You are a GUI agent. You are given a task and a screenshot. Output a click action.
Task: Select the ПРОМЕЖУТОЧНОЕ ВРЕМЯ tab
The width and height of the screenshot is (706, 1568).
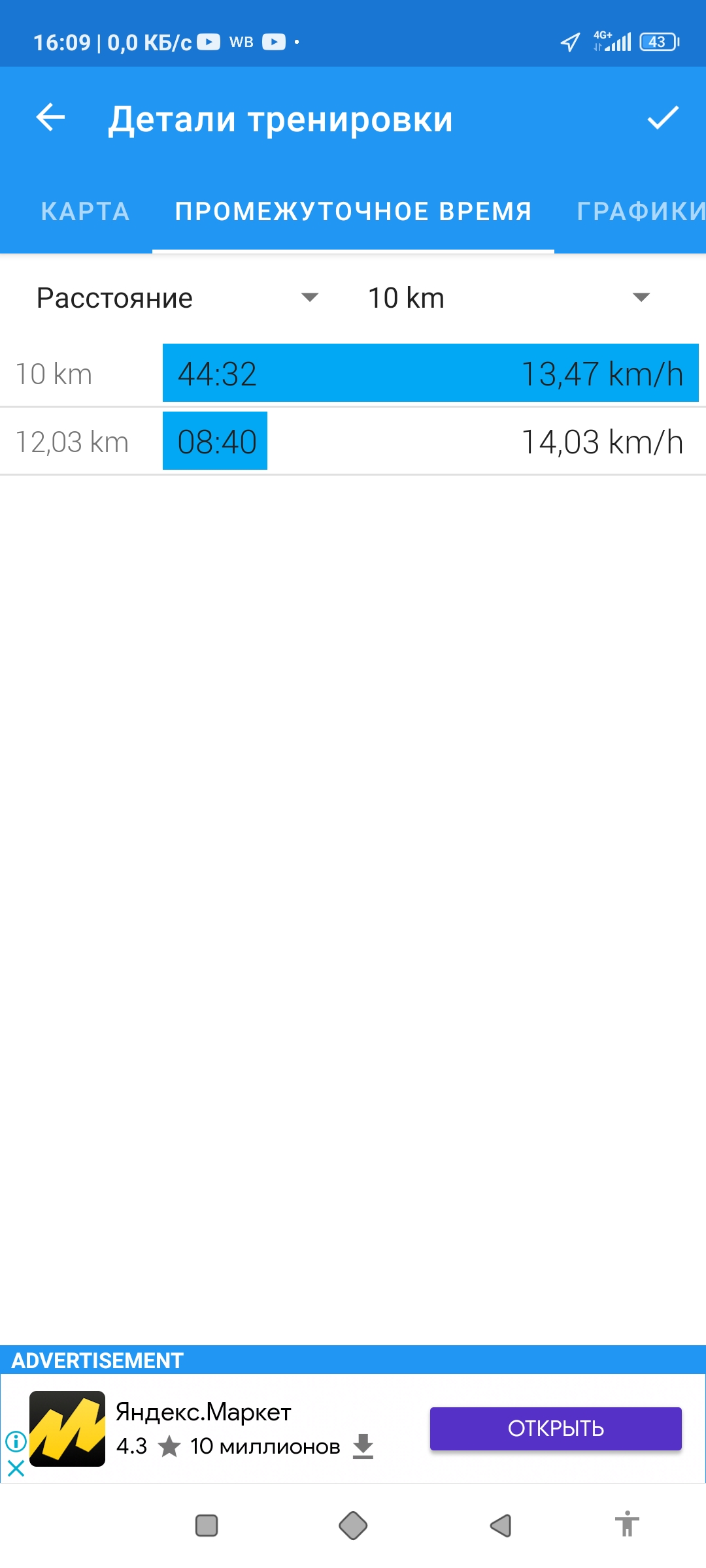353,212
